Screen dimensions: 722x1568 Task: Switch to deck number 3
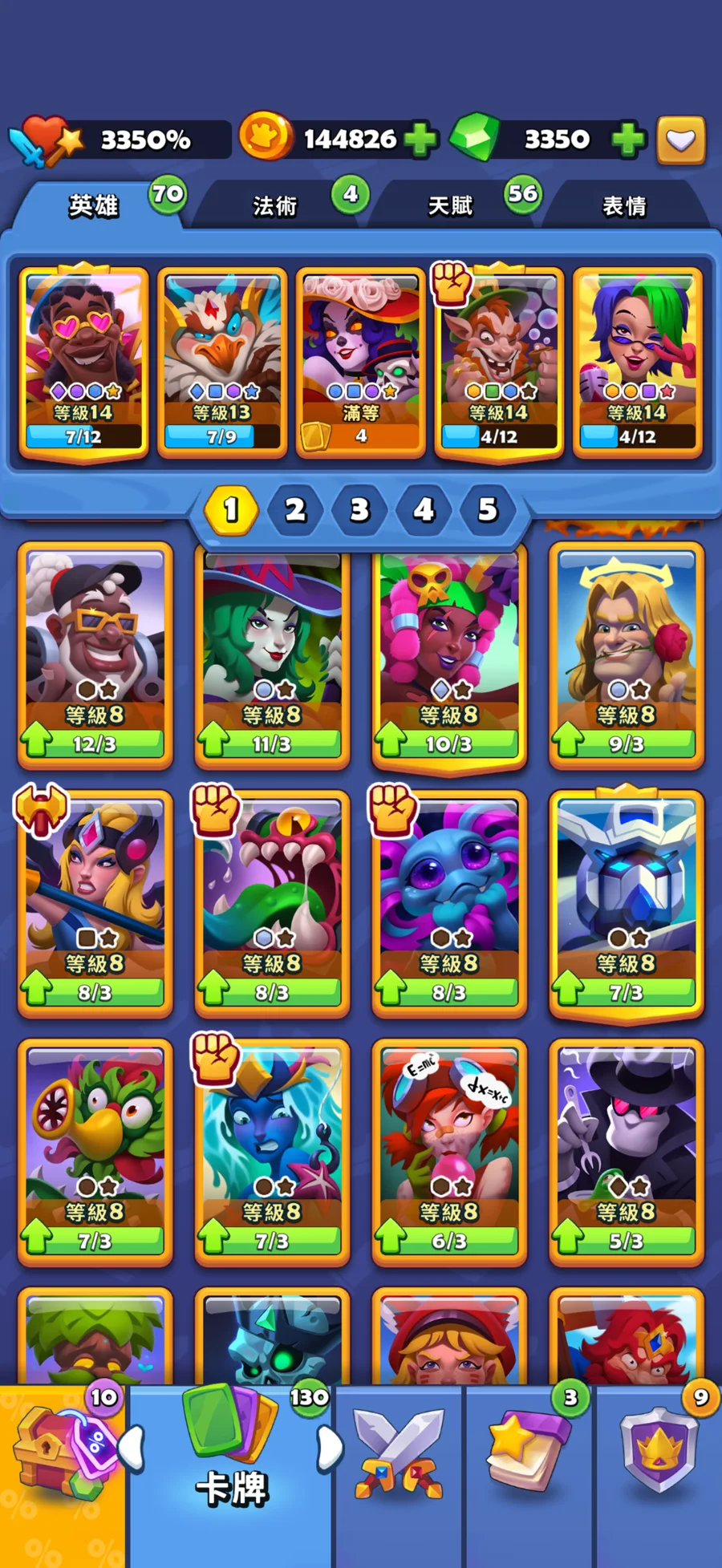(x=359, y=510)
